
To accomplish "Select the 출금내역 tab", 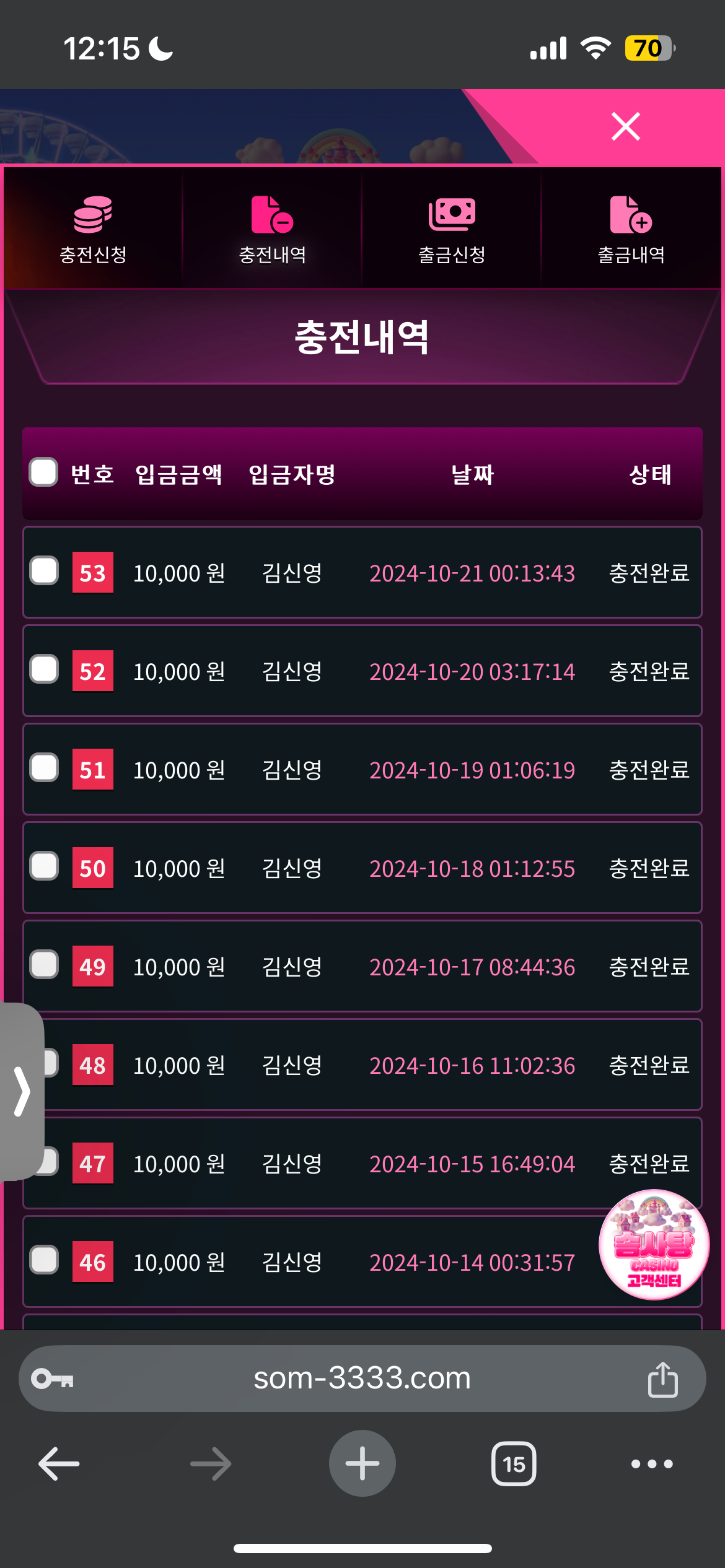I will coord(631,228).
